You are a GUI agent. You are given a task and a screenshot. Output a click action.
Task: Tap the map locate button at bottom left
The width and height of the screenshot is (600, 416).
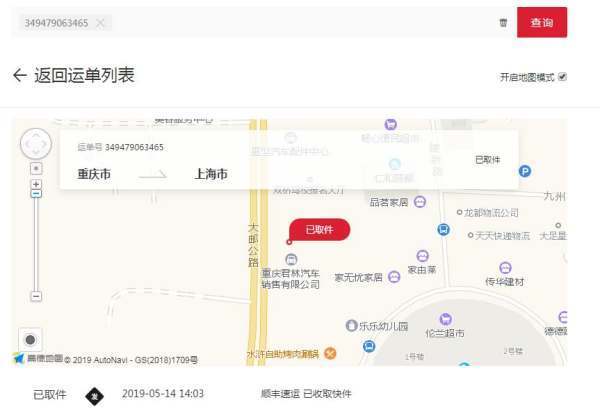31,340
